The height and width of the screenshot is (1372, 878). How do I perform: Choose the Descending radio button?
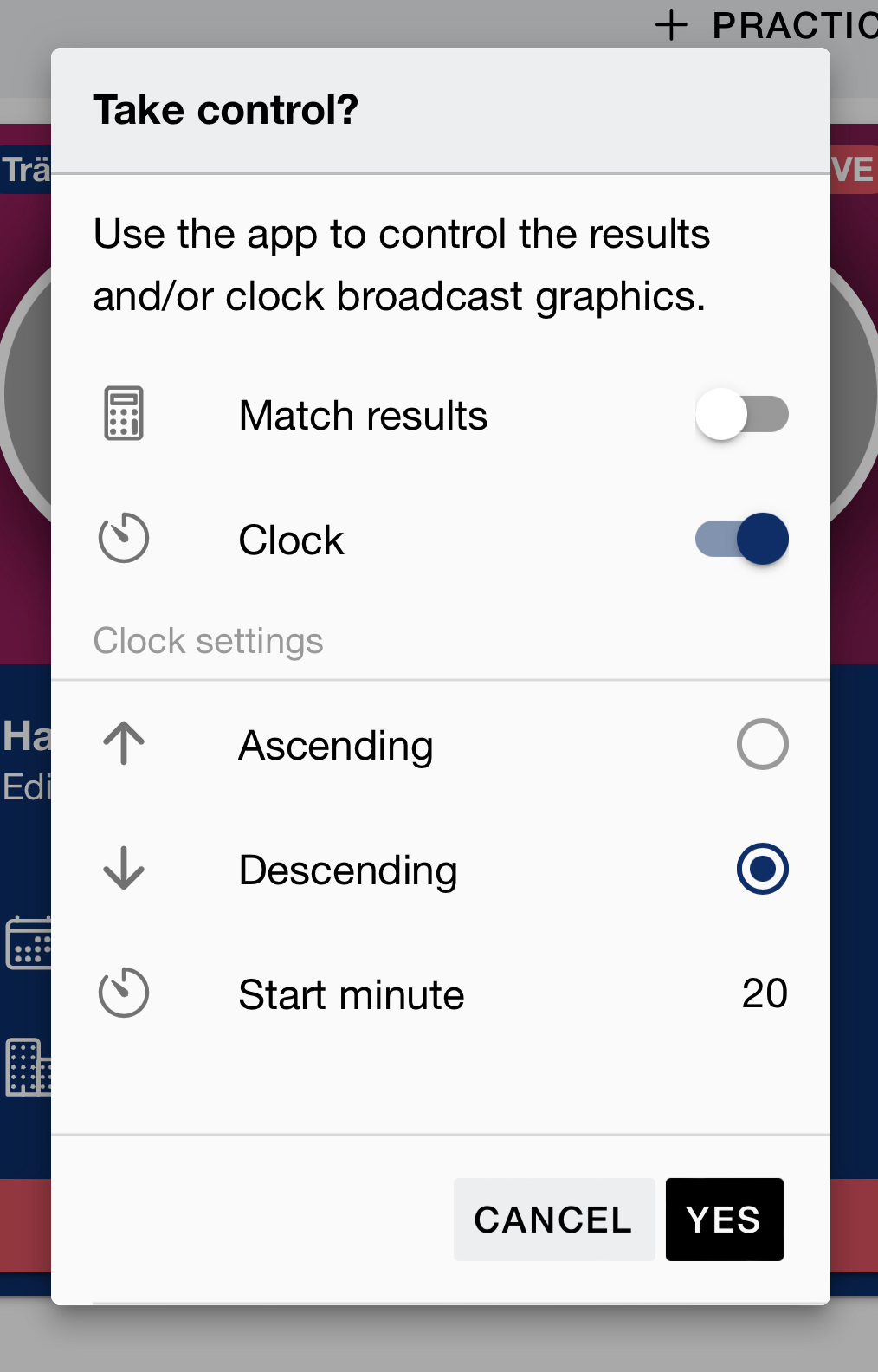pos(762,869)
